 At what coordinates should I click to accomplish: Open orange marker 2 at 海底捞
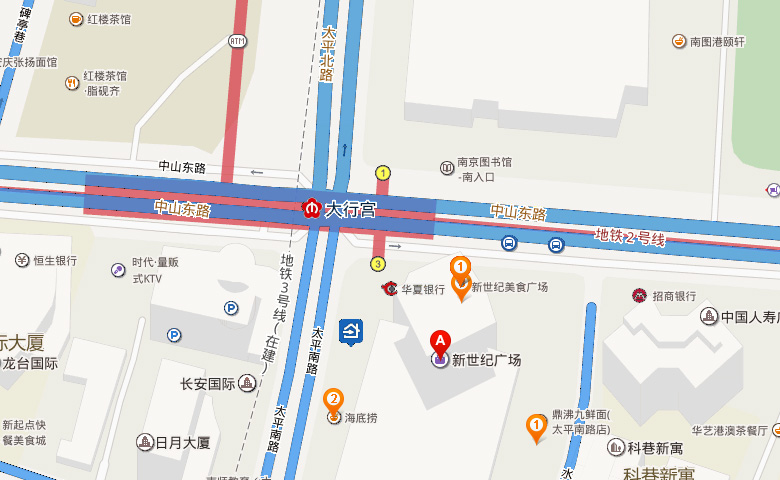pyautogui.click(x=333, y=401)
